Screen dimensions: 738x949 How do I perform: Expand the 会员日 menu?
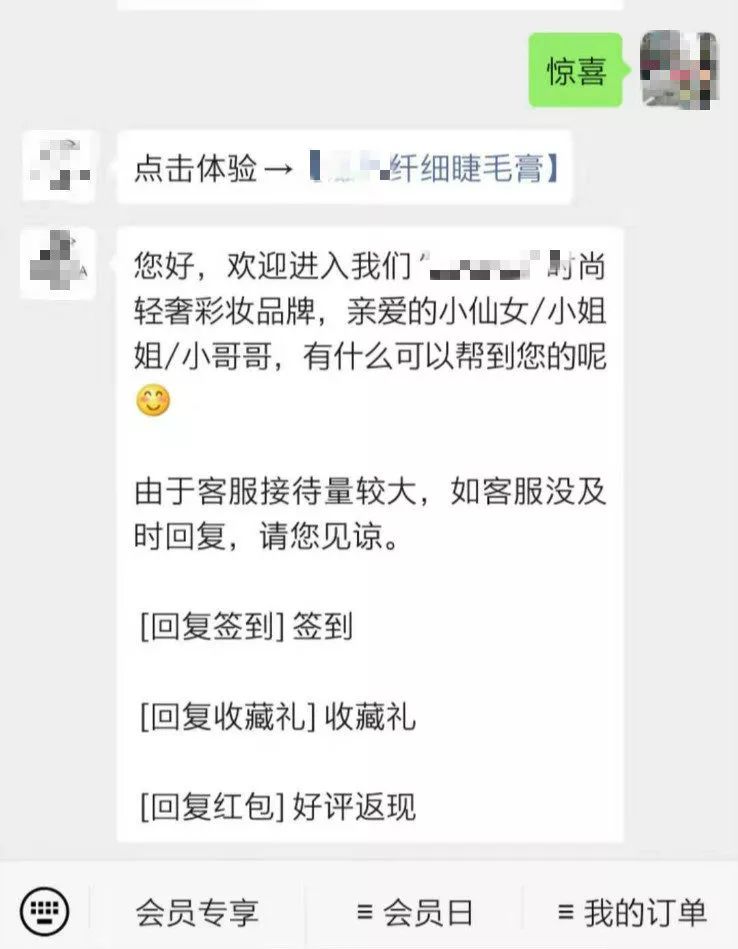414,912
